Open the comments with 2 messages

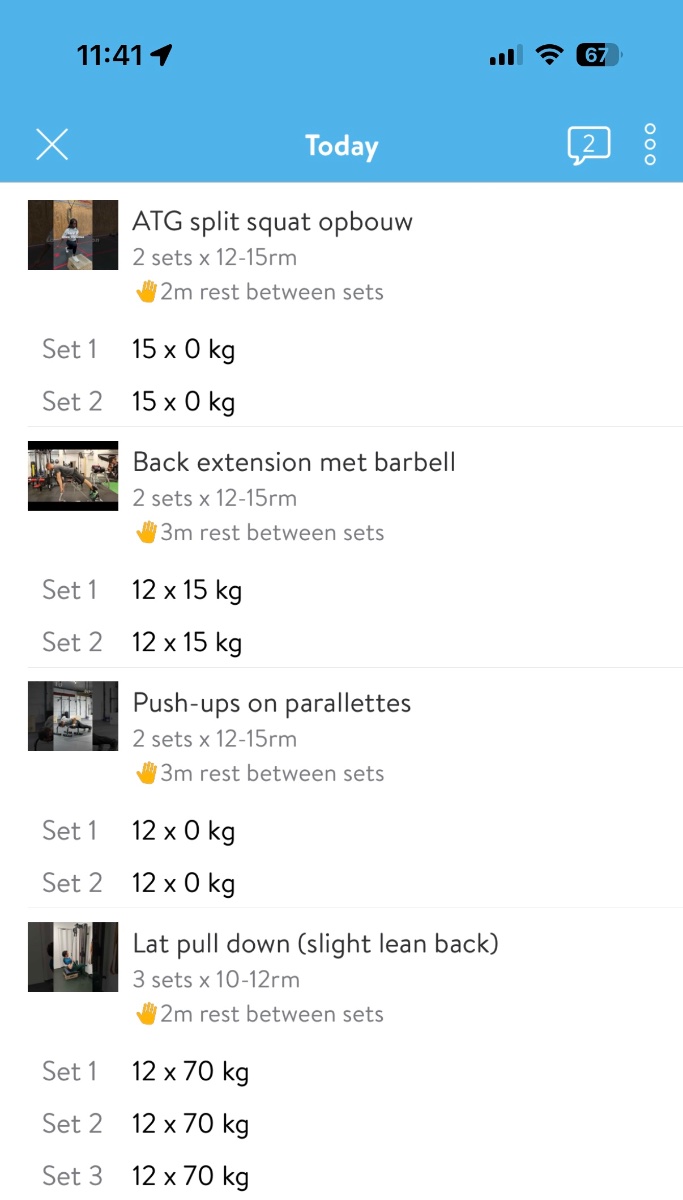tap(588, 145)
